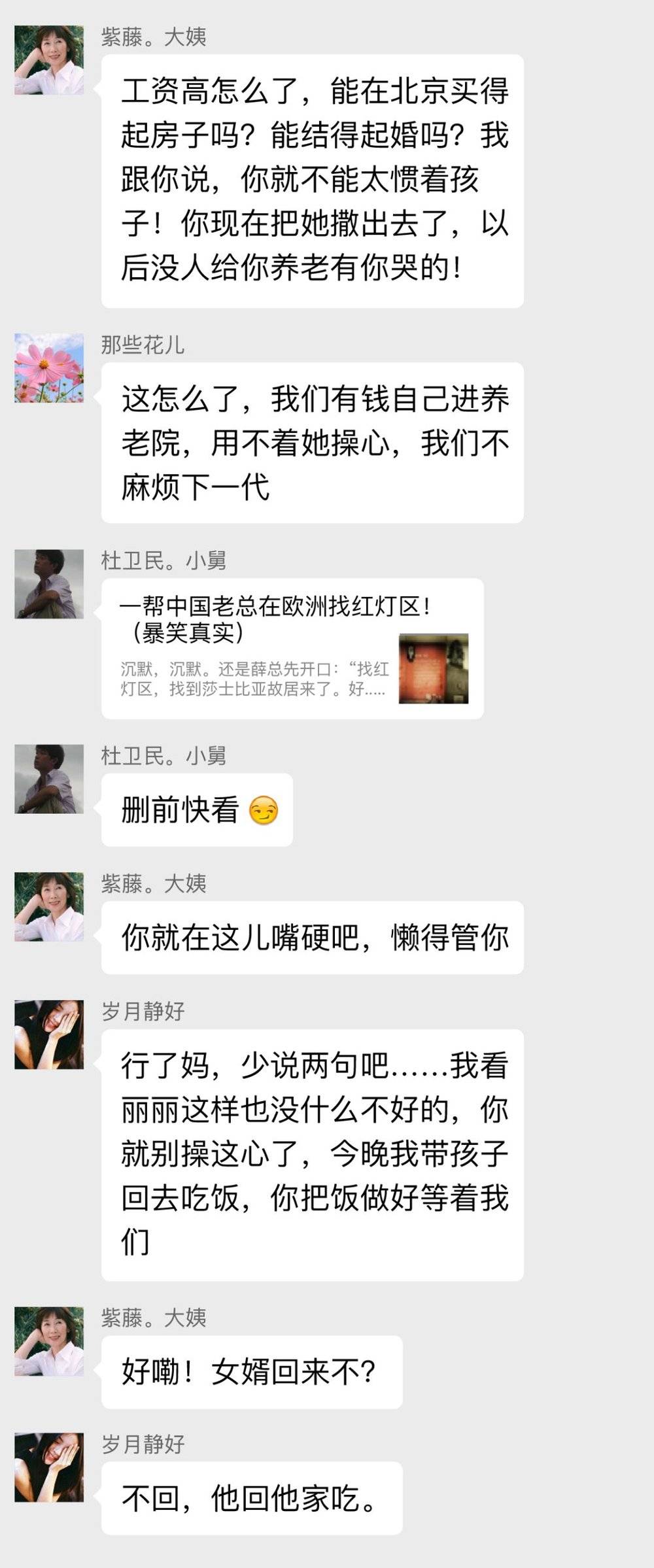Open 那些花儿's profile avatar
This screenshot has width=654, height=1568.
[49, 368]
